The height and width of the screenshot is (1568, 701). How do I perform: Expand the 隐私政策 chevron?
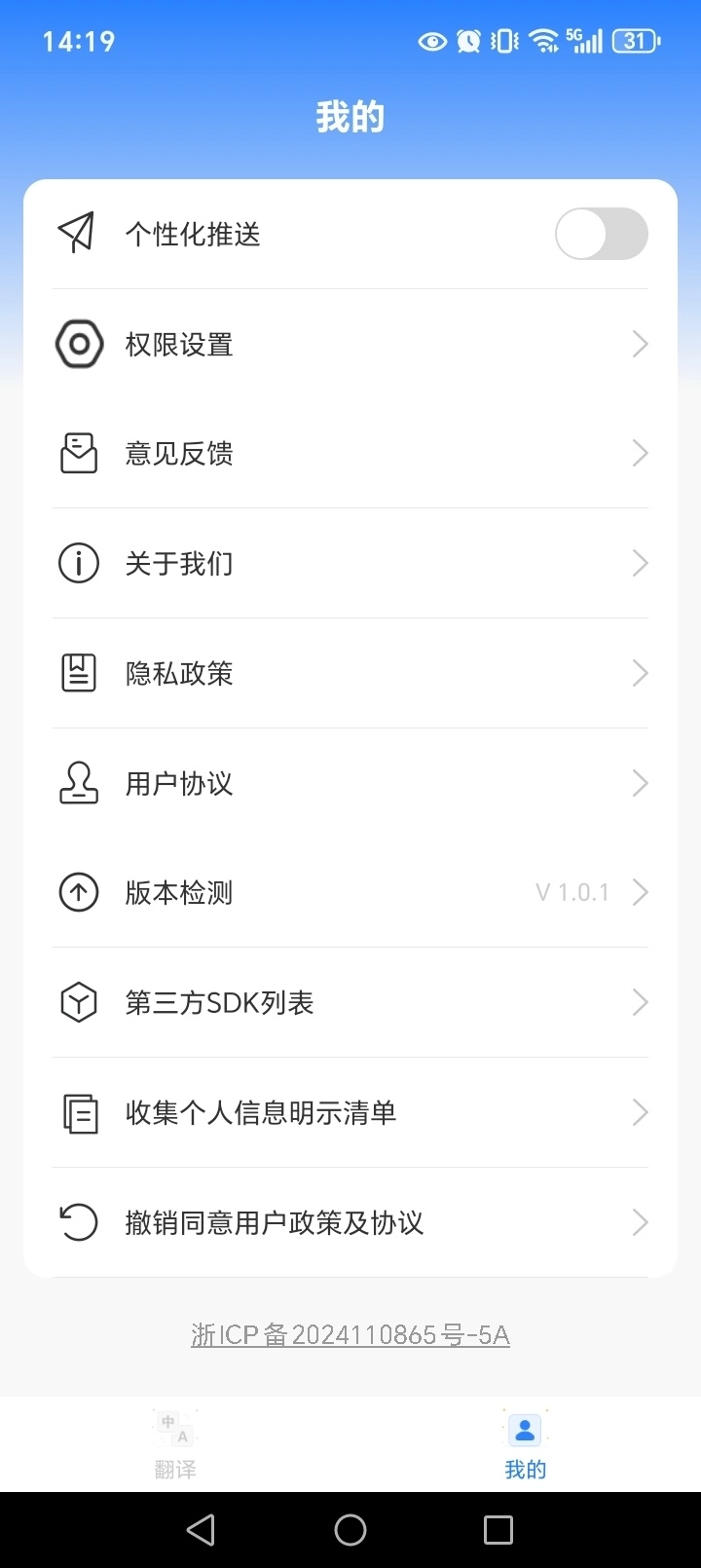pos(640,672)
